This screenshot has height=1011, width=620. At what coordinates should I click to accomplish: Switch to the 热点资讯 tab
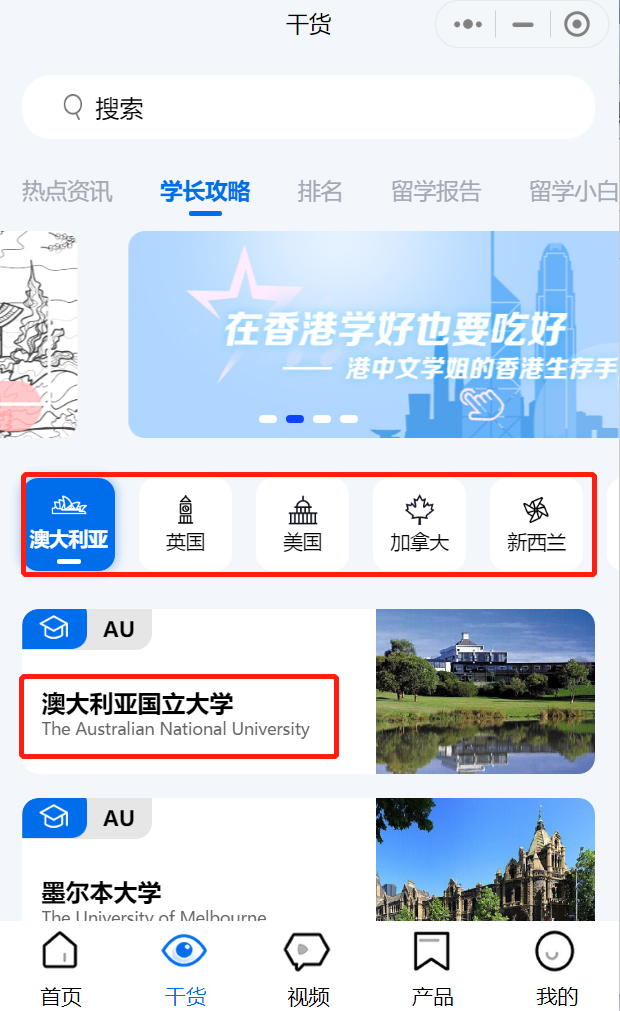coord(67,191)
